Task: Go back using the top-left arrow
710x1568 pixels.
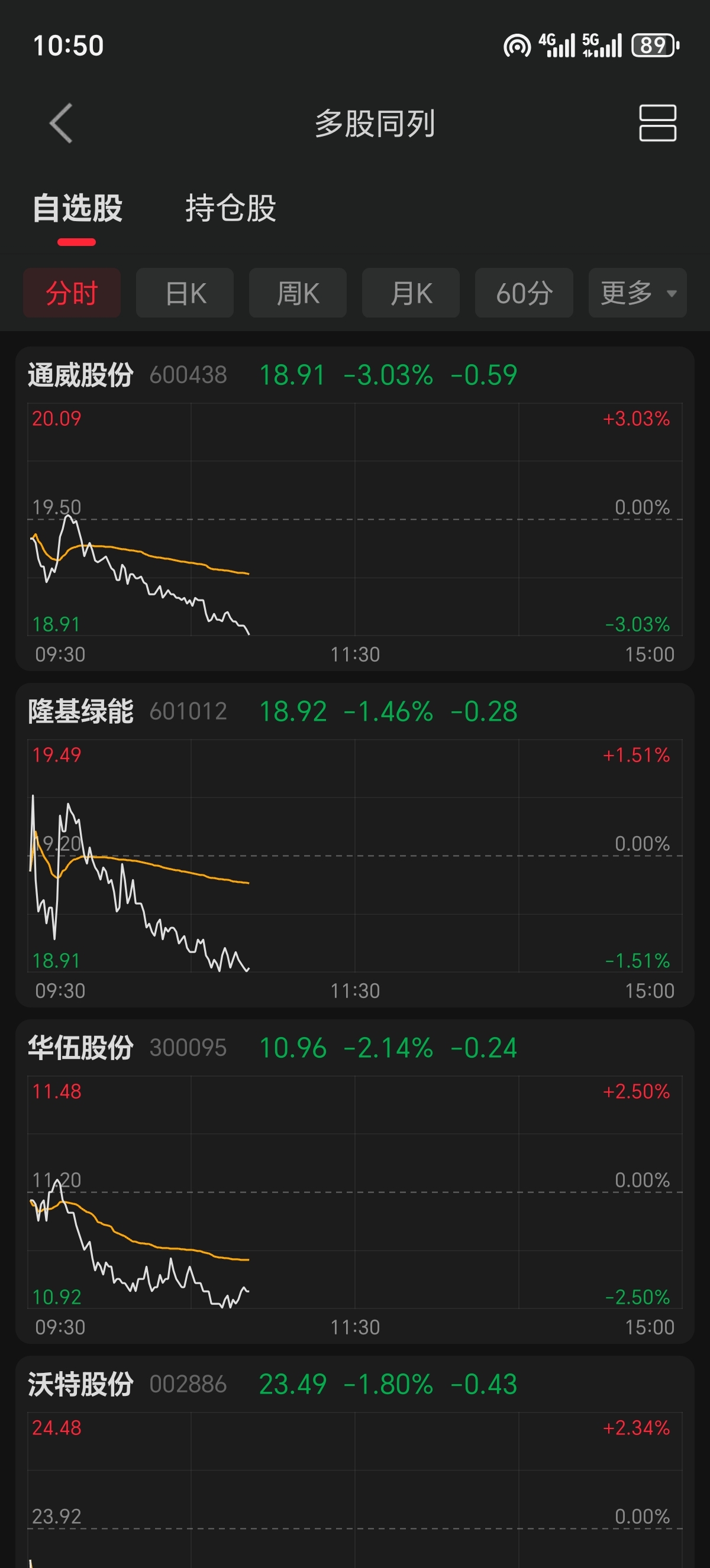Action: (61, 123)
